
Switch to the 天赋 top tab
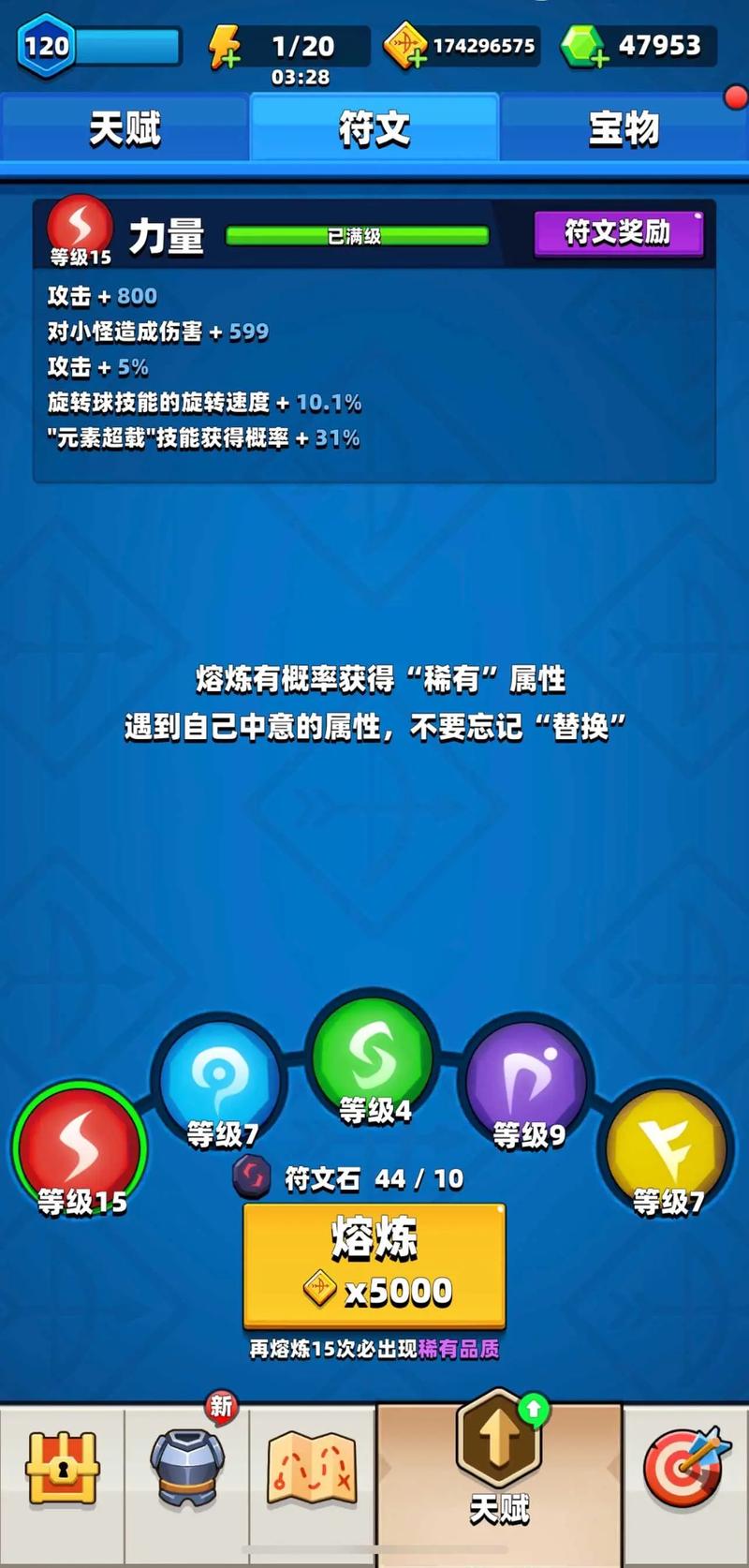click(125, 128)
